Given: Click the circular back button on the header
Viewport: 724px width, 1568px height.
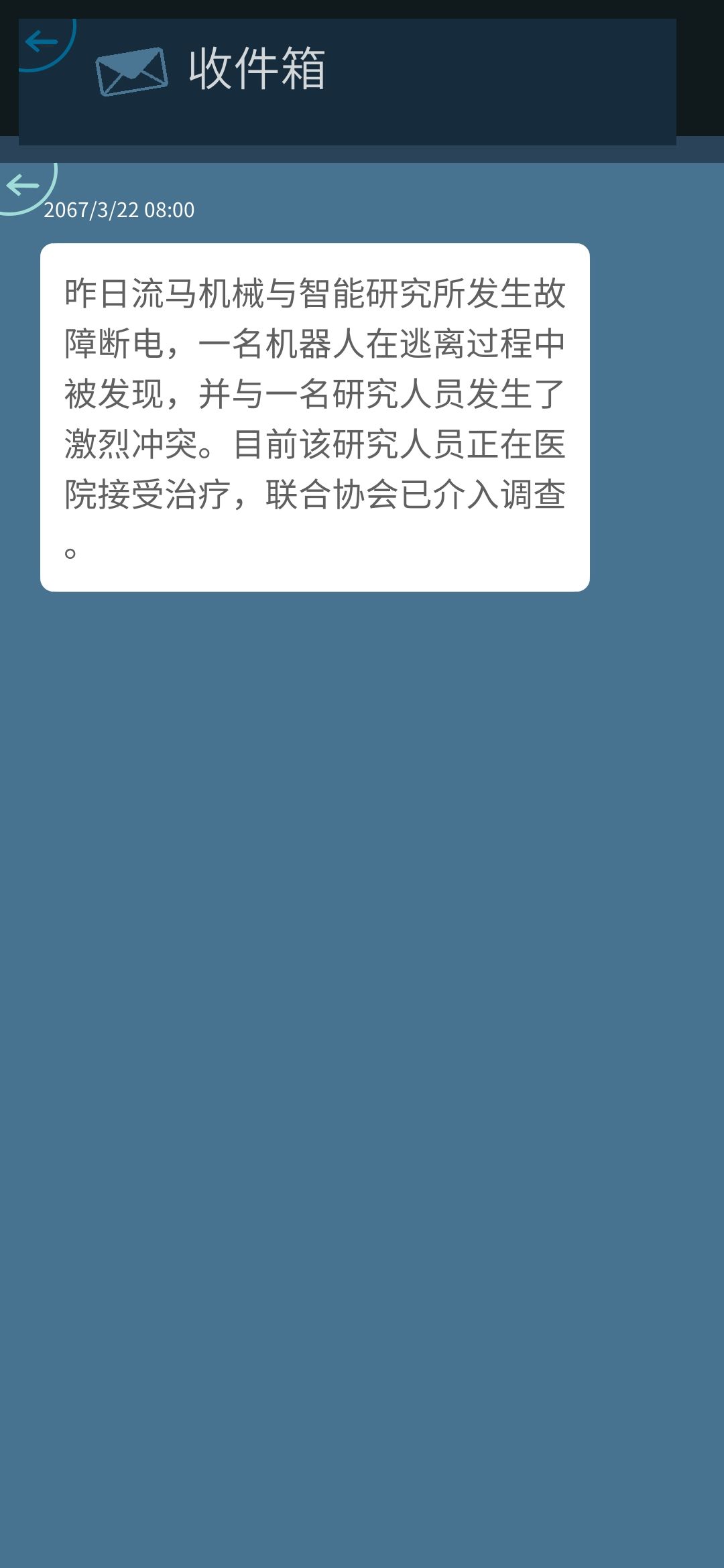Looking at the screenshot, I should pyautogui.click(x=42, y=42).
